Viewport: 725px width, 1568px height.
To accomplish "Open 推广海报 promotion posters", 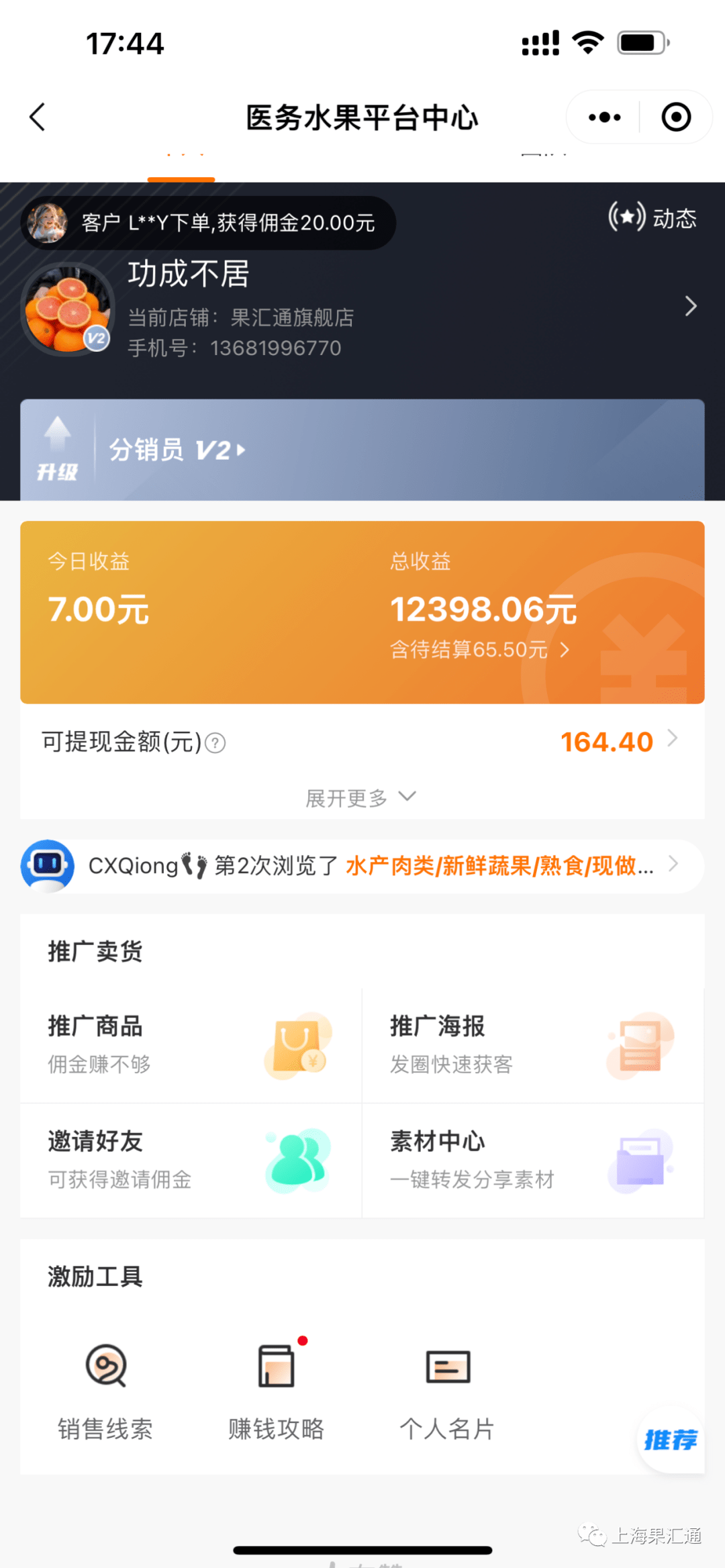I will click(x=533, y=1044).
